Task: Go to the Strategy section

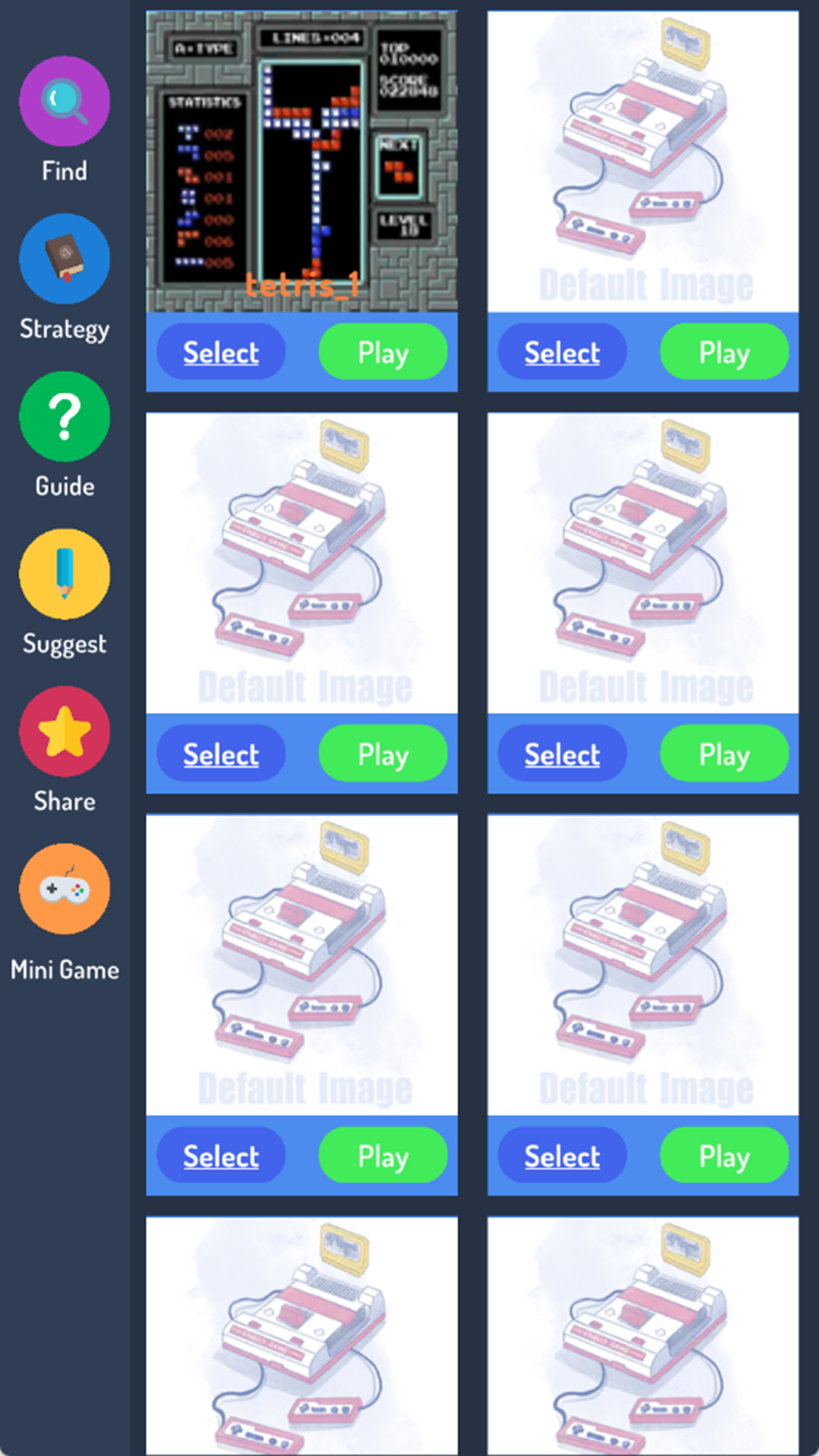Action: coord(64,259)
